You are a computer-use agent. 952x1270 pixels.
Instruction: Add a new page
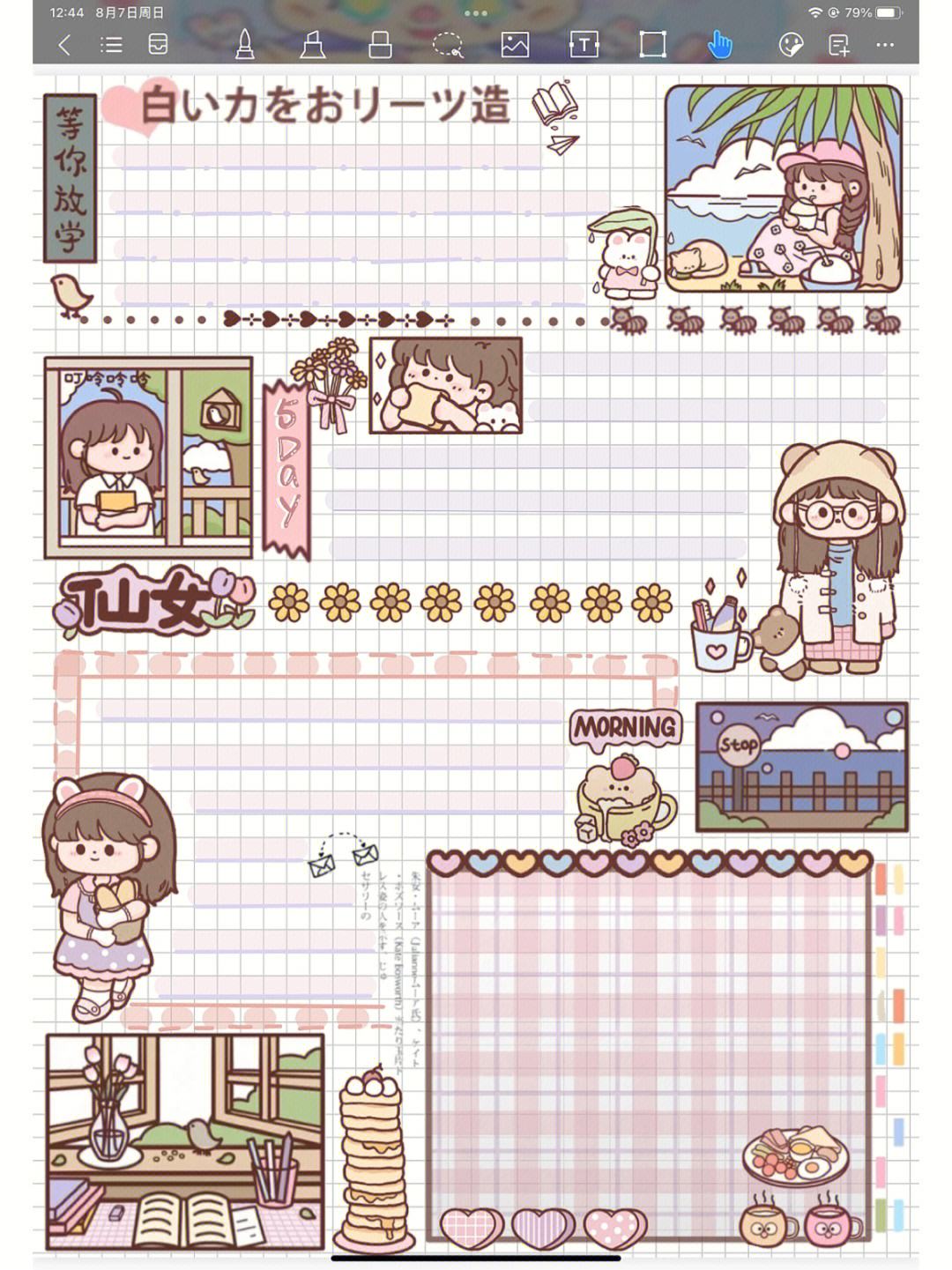tap(839, 44)
